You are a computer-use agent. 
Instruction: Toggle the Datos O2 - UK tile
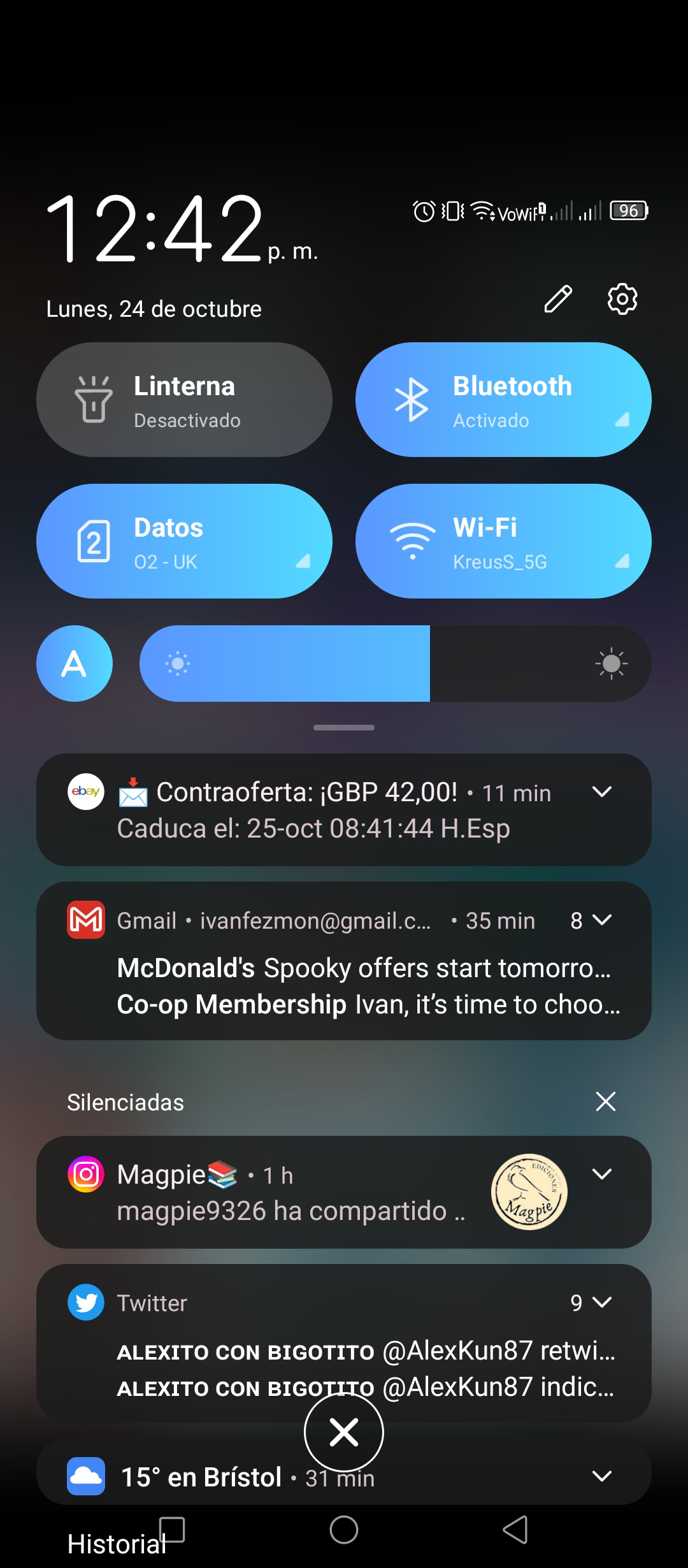point(184,541)
